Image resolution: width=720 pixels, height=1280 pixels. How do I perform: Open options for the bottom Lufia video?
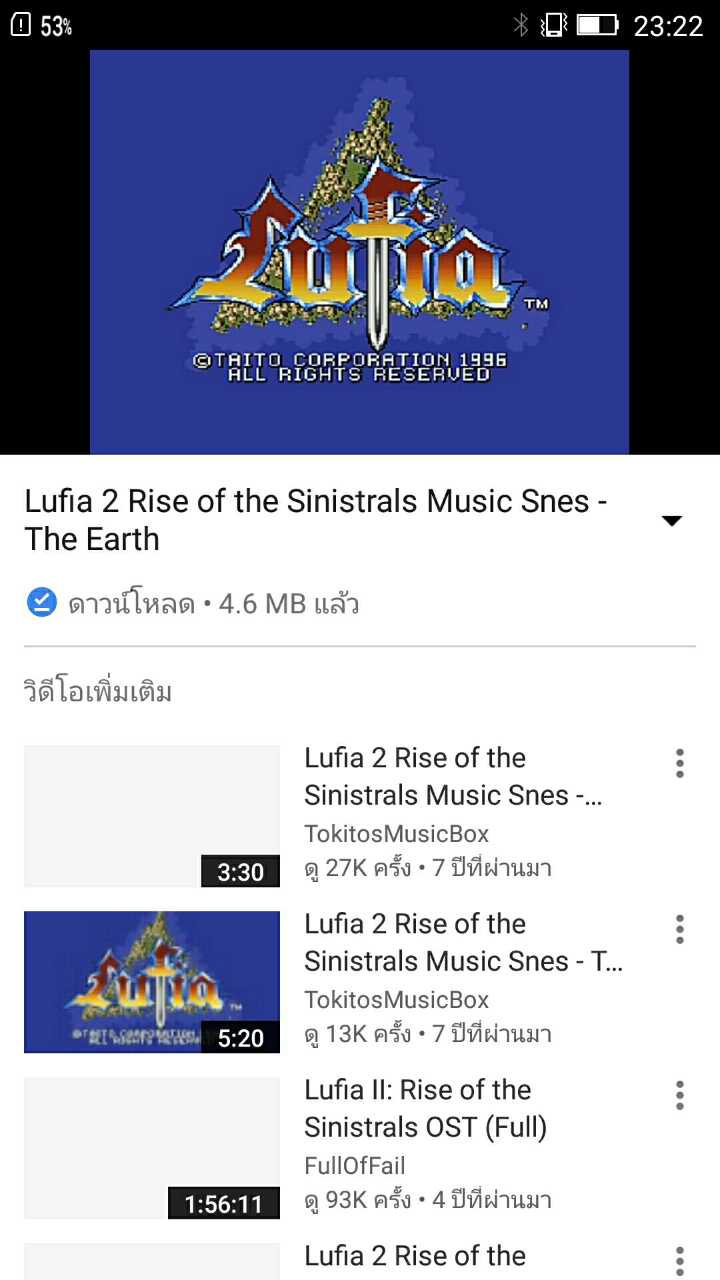tap(680, 1260)
